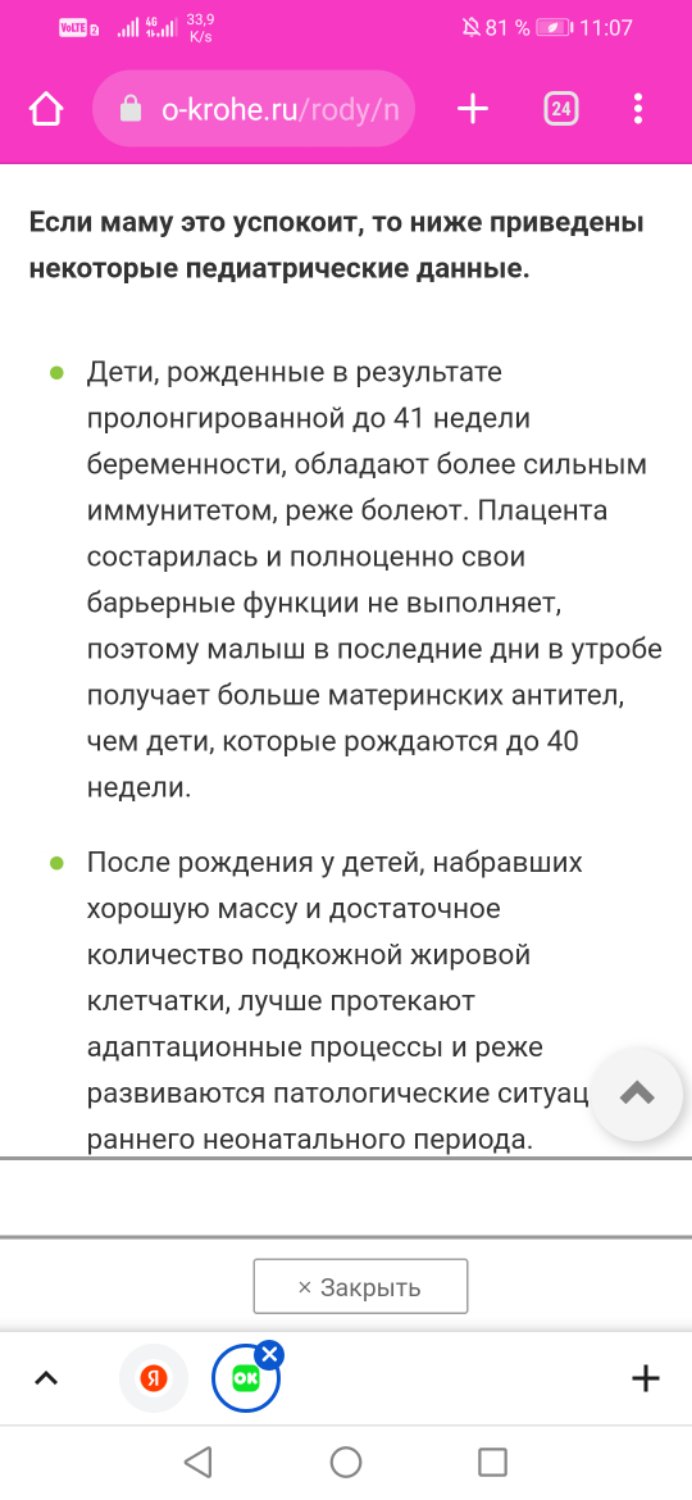Open the tab switcher showing 24 tabs
The height and width of the screenshot is (1500, 692).
tap(561, 109)
